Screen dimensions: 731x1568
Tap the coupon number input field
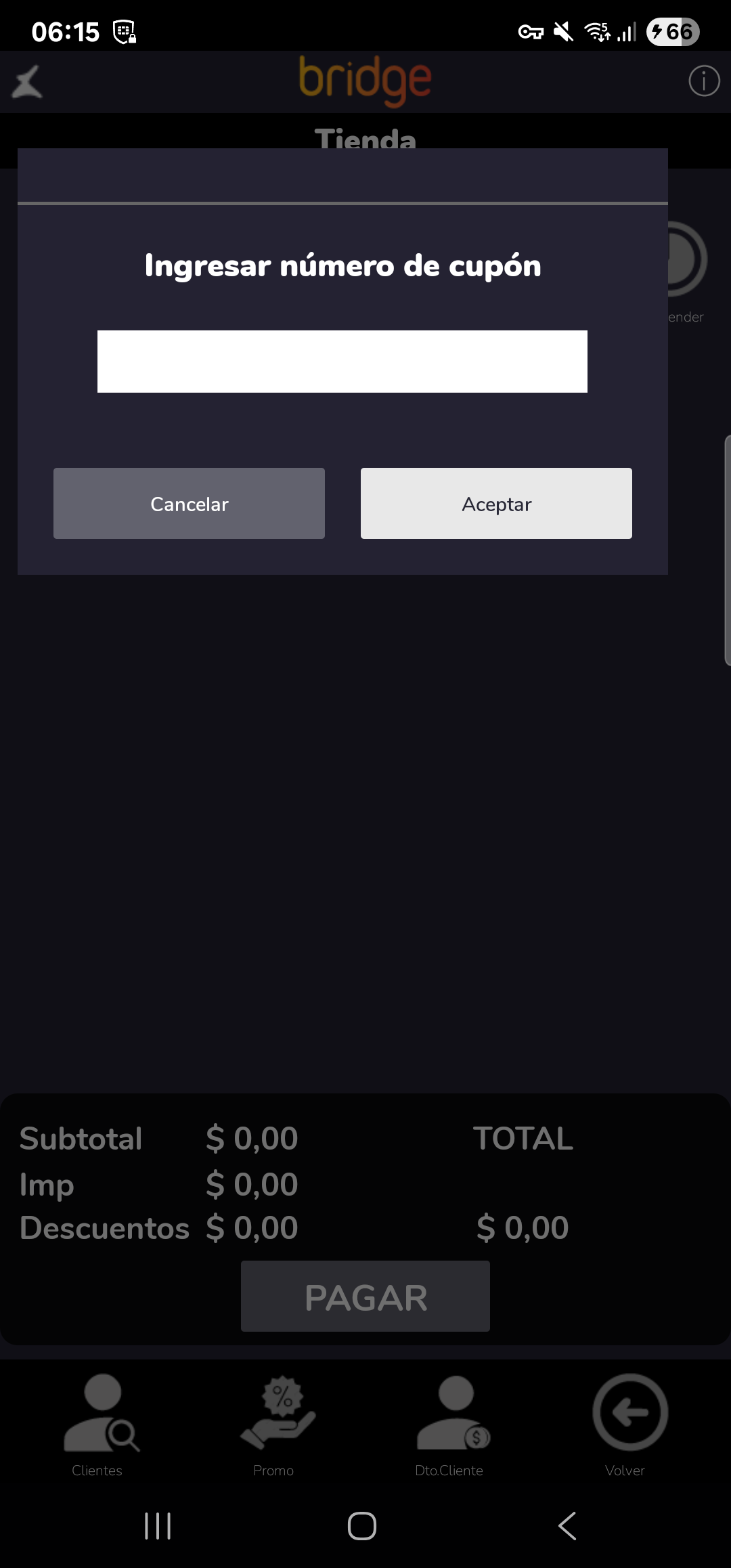point(342,362)
